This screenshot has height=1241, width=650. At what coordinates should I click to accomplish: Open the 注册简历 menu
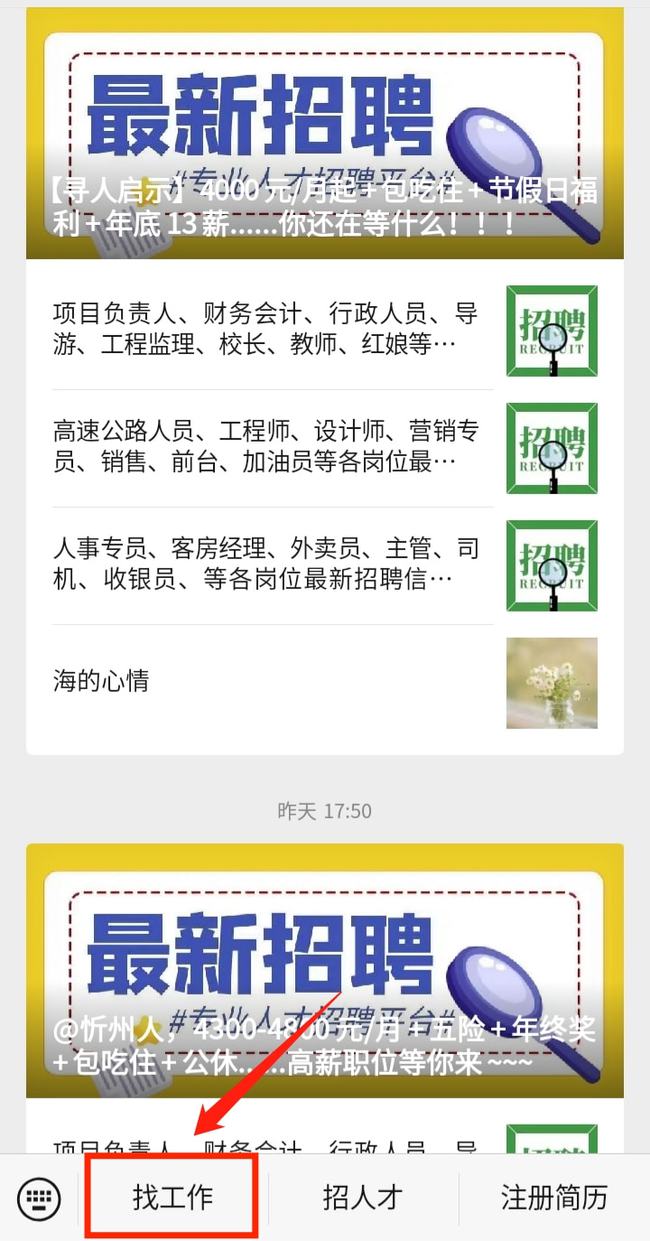[554, 1197]
